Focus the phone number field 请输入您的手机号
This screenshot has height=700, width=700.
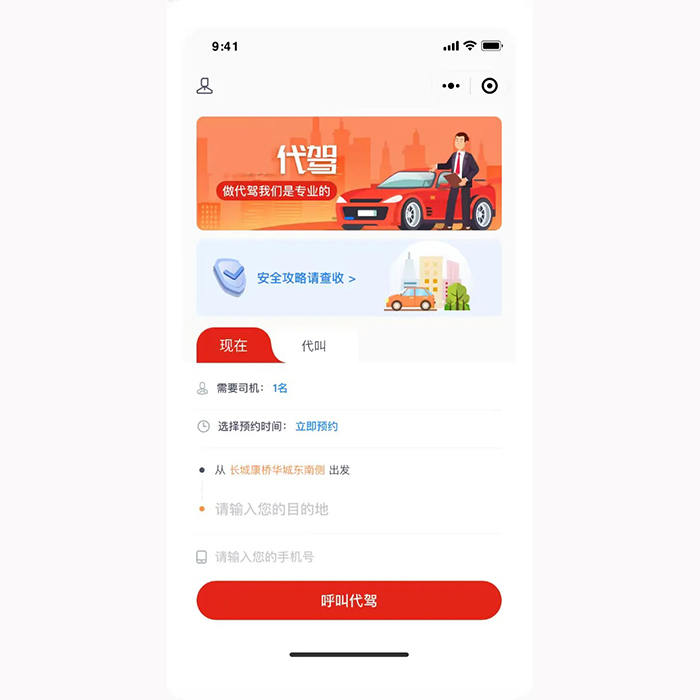point(265,557)
